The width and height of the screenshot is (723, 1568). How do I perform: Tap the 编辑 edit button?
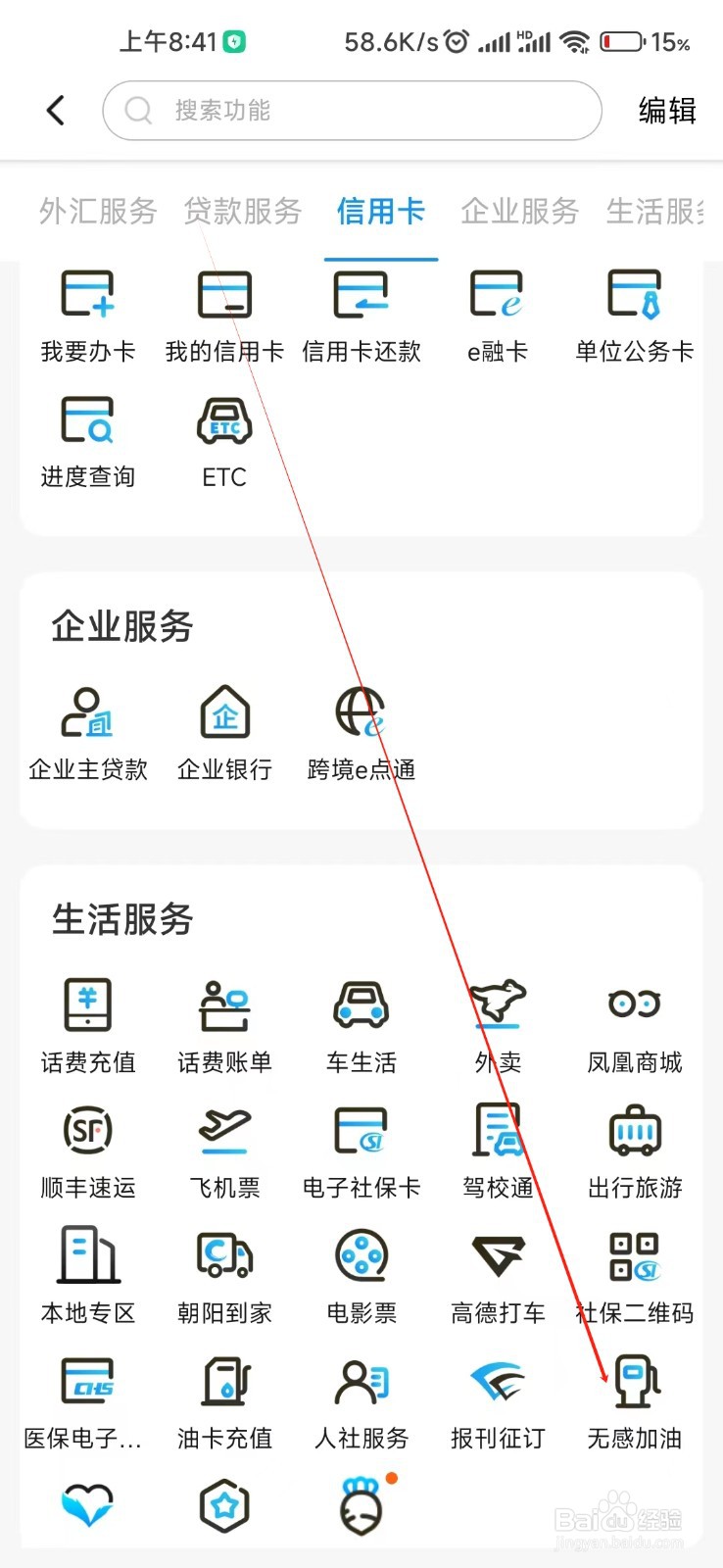pos(667,111)
